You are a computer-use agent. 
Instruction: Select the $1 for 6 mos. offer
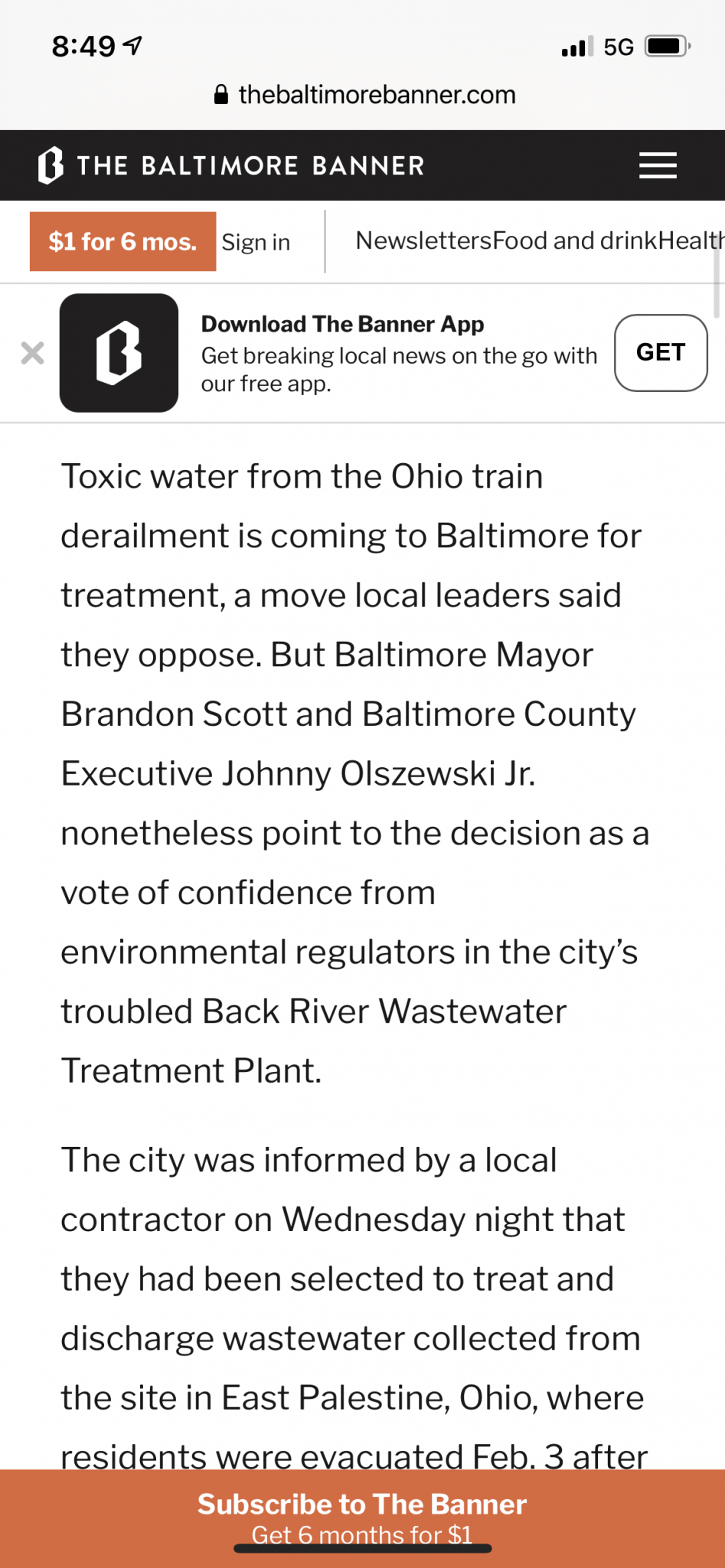point(122,242)
